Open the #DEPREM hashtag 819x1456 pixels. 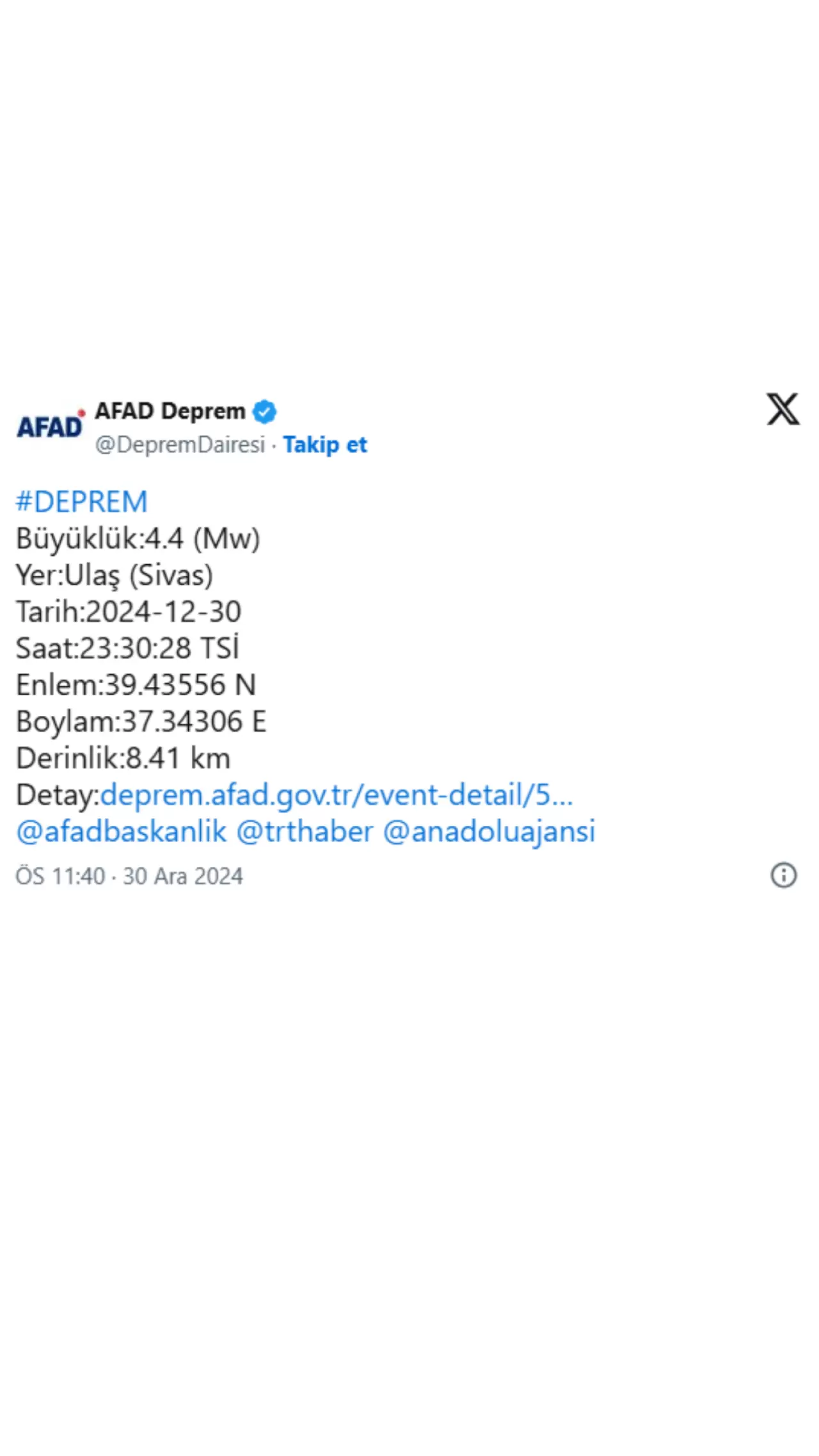coord(82,502)
